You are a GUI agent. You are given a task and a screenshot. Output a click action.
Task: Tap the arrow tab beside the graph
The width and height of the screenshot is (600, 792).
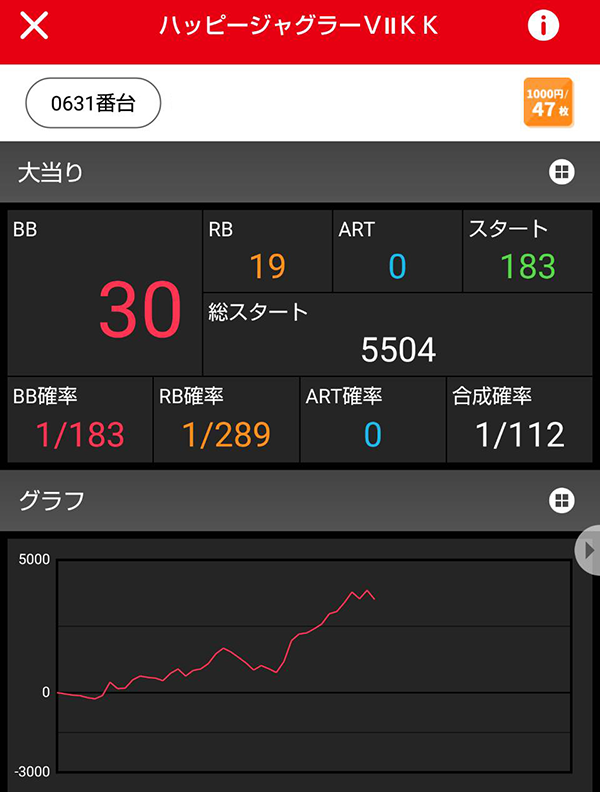pos(589,549)
